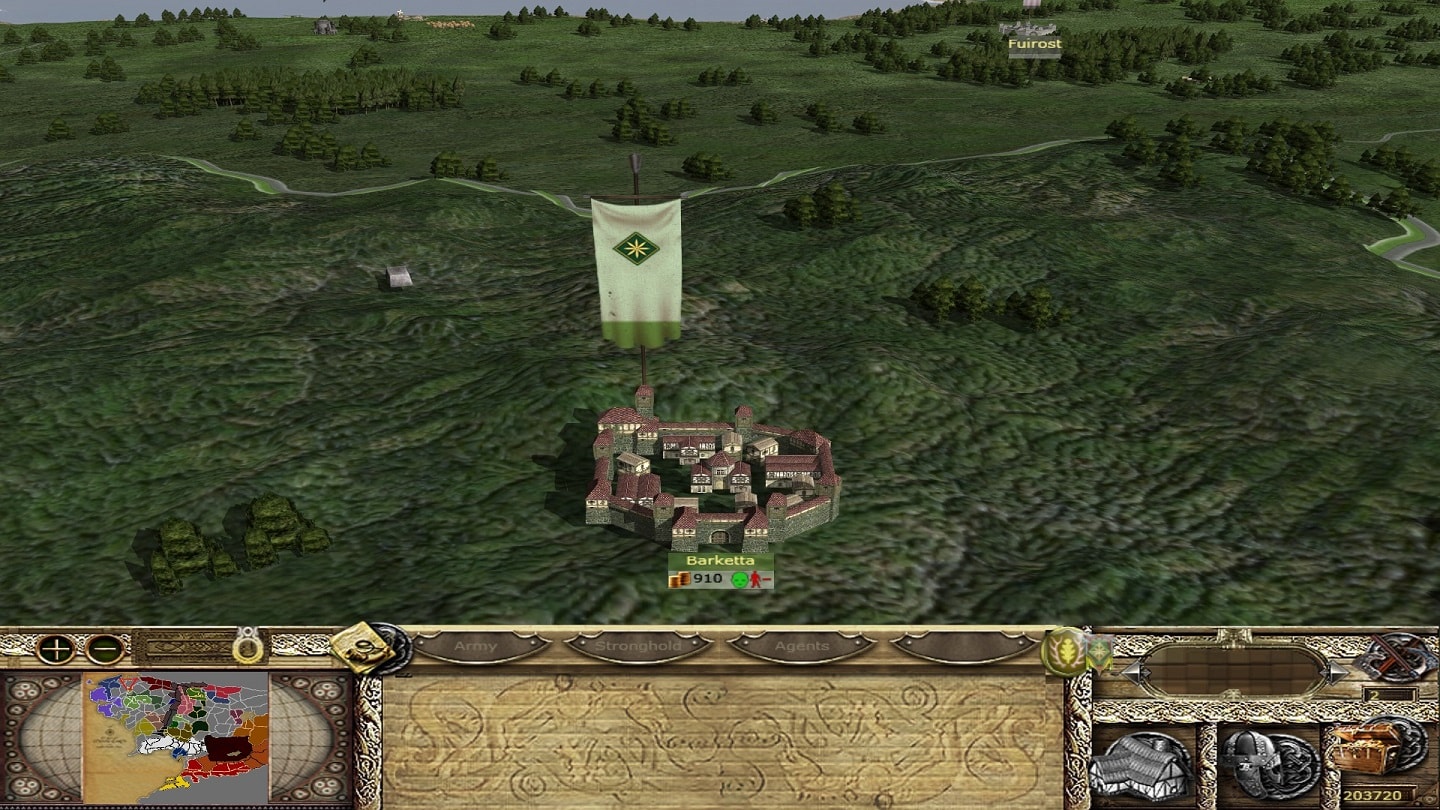1440x810 pixels.
Task: Select previous item with left arrow
Action: (x=1130, y=672)
